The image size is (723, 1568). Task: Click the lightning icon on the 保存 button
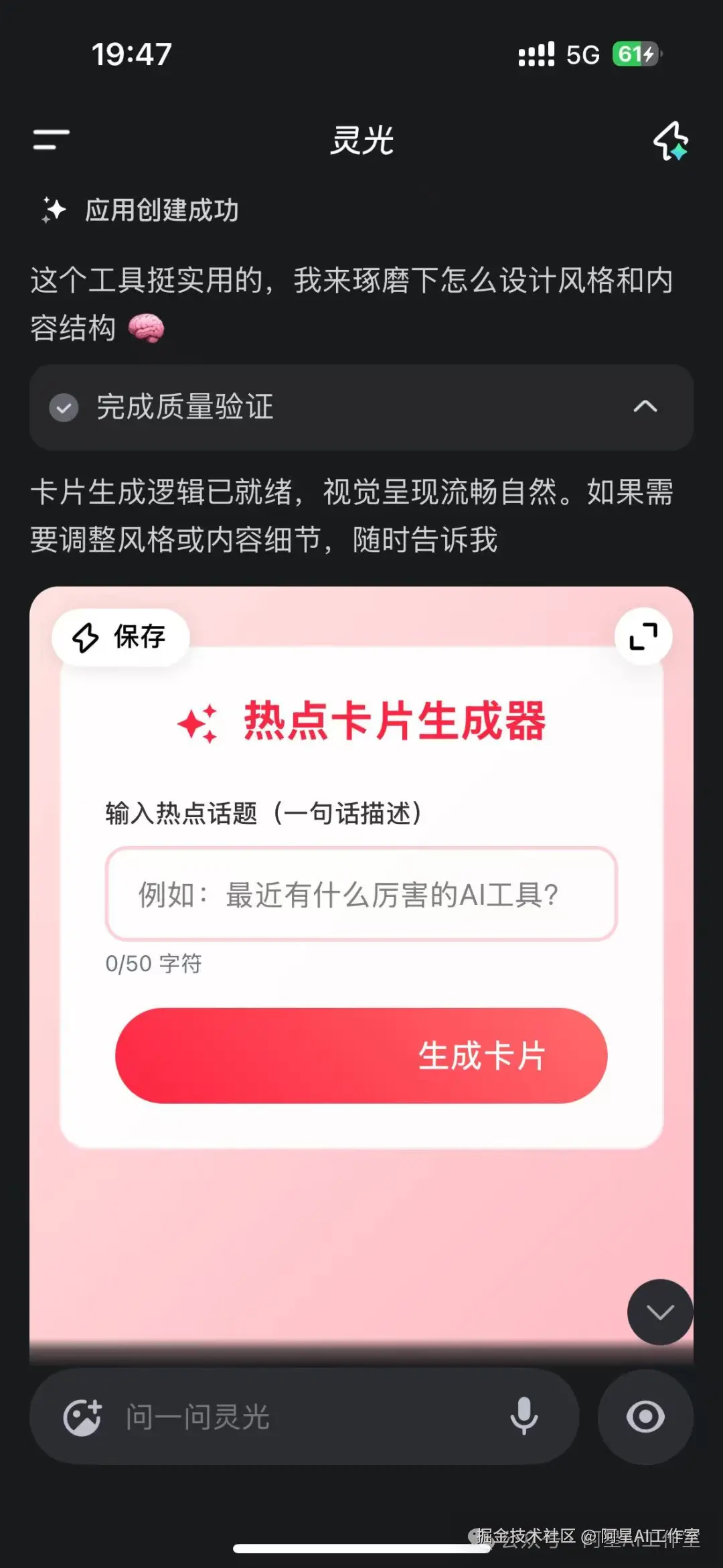86,638
